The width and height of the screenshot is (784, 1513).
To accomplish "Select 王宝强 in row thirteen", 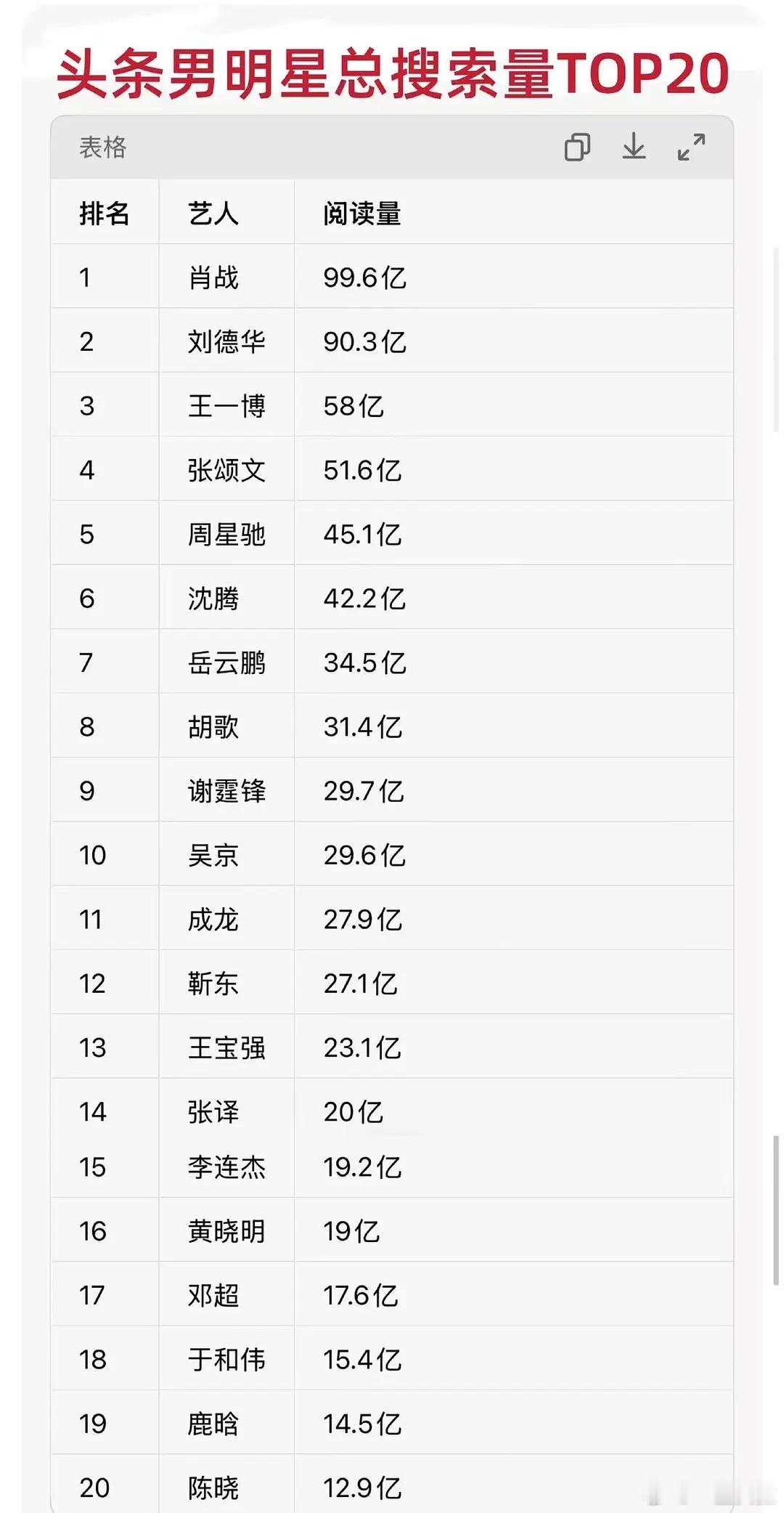I will point(226,1046).
